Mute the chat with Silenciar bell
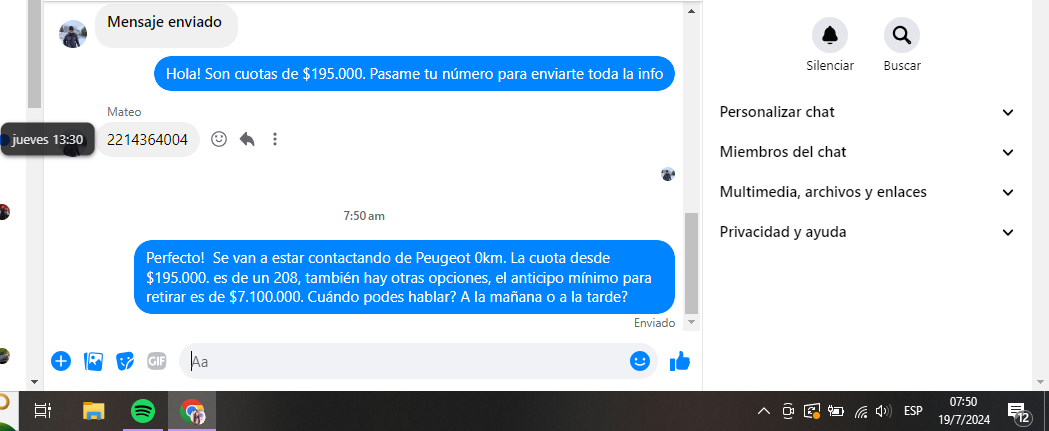Viewport: 1049px width, 431px height. (829, 36)
